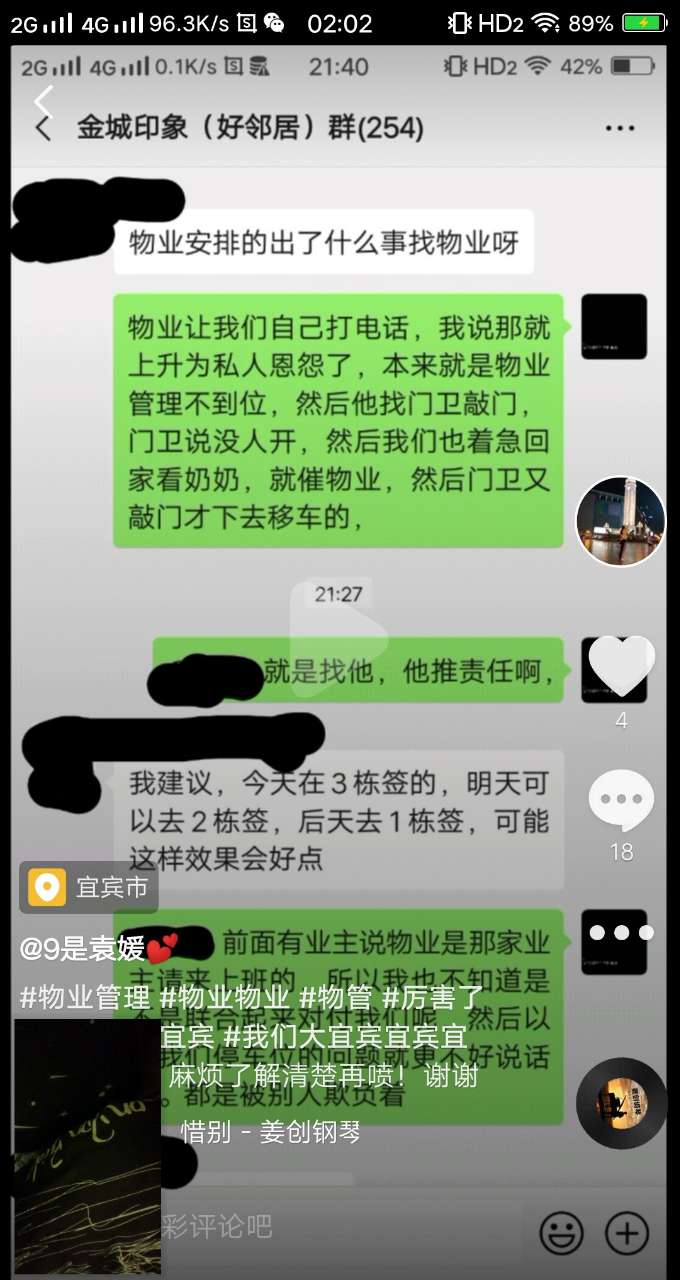The height and width of the screenshot is (1280, 680).
Task: Tap the plus icon beside emoji
Action: click(627, 1233)
